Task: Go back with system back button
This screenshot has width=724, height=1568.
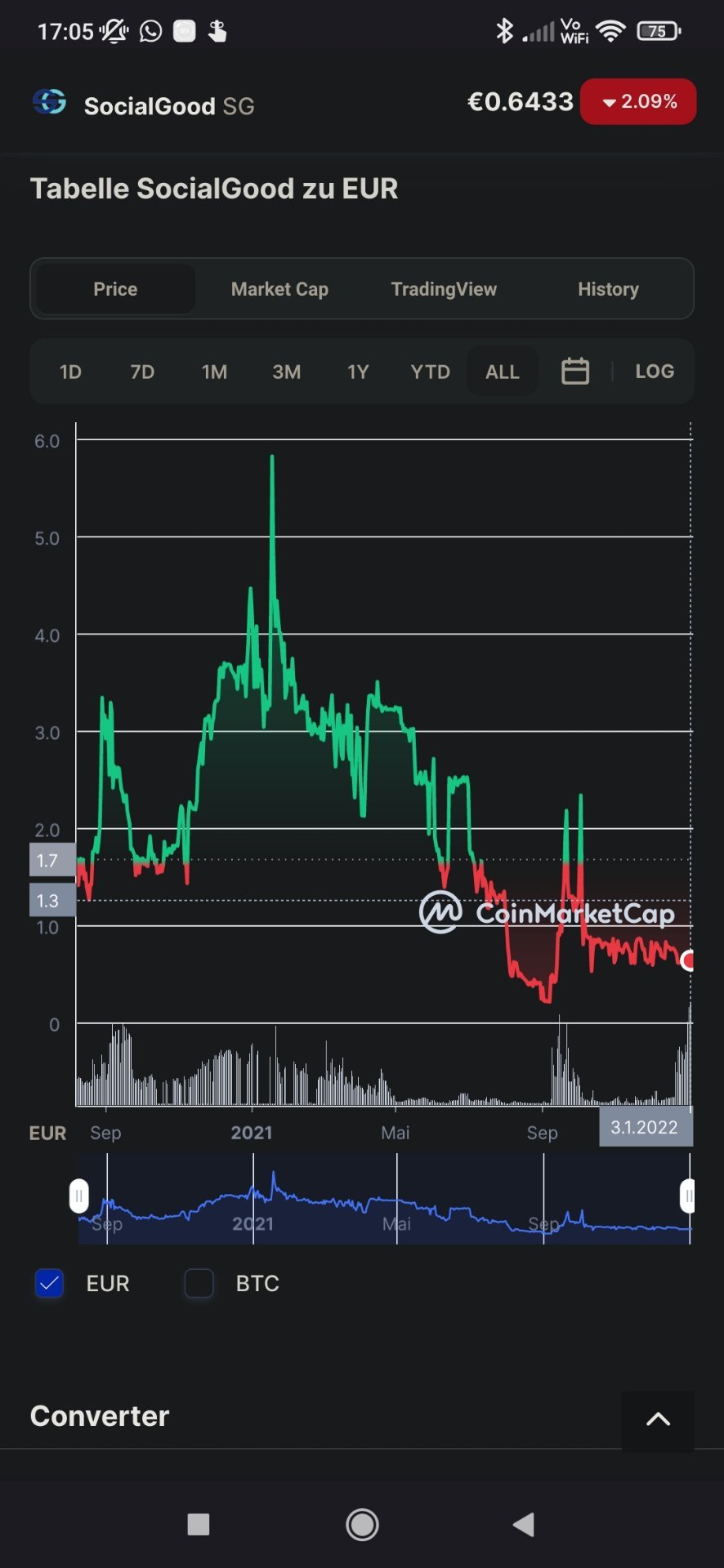Action: pyautogui.click(x=523, y=1524)
